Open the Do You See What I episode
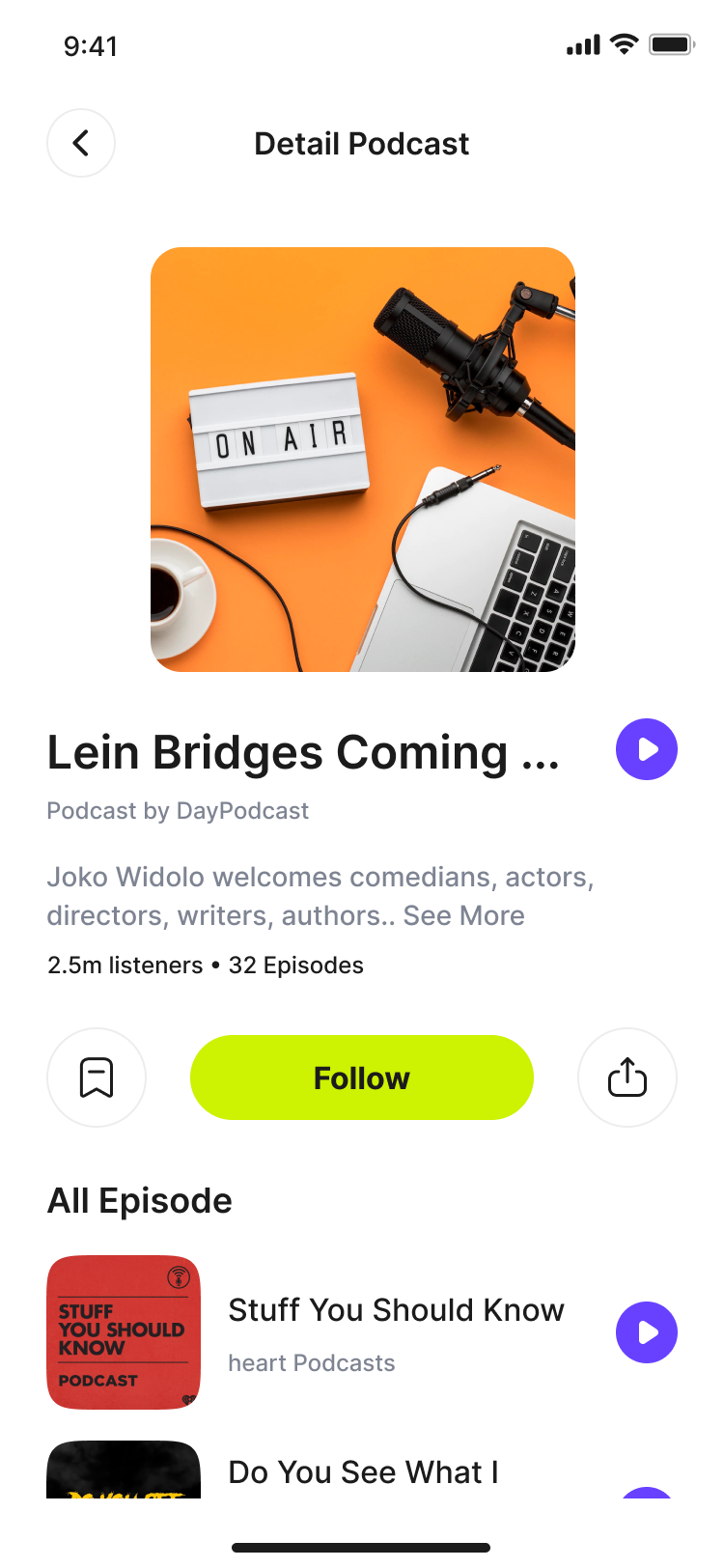 [x=363, y=1472]
